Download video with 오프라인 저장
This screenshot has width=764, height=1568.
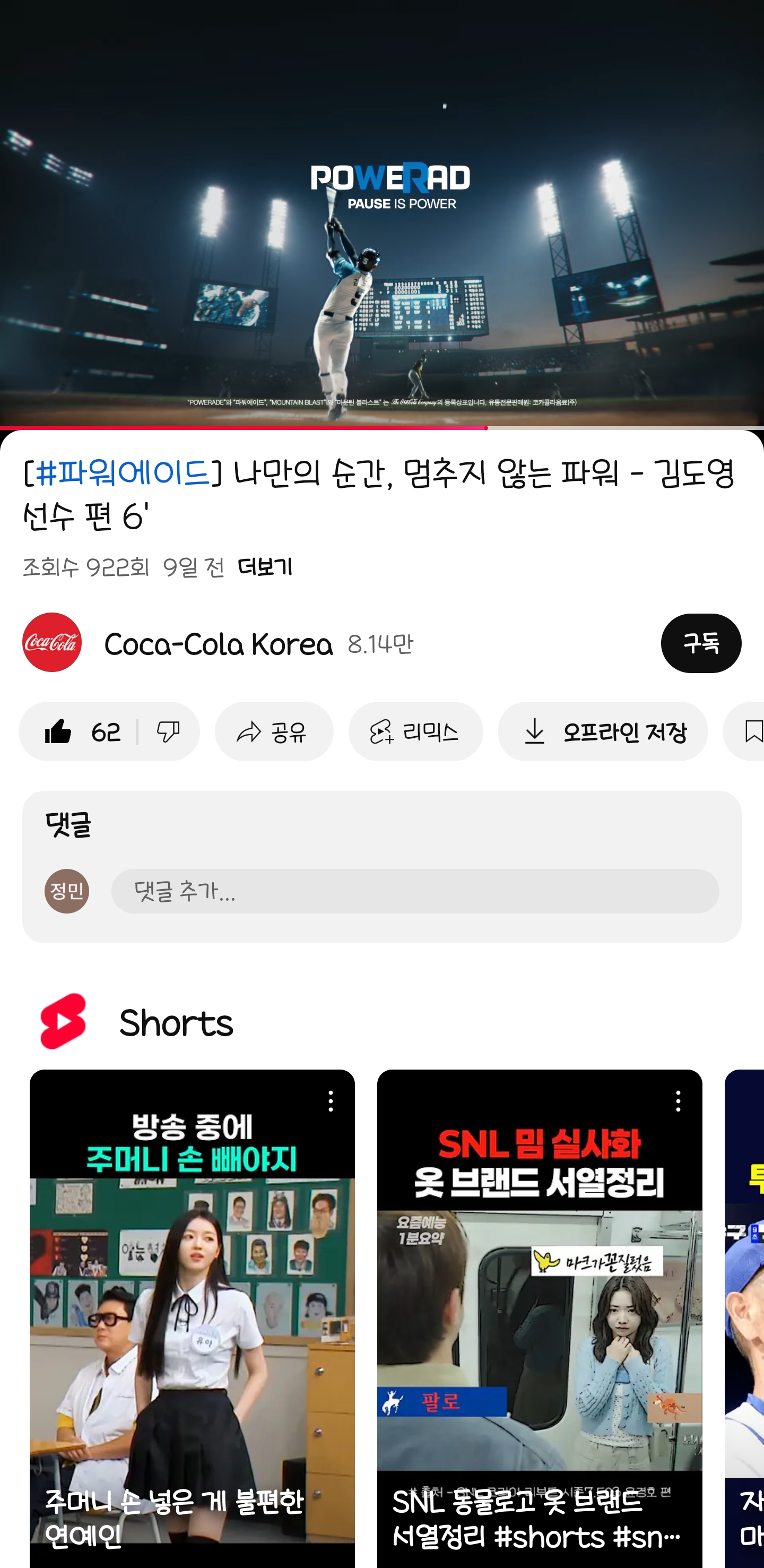pyautogui.click(x=602, y=731)
